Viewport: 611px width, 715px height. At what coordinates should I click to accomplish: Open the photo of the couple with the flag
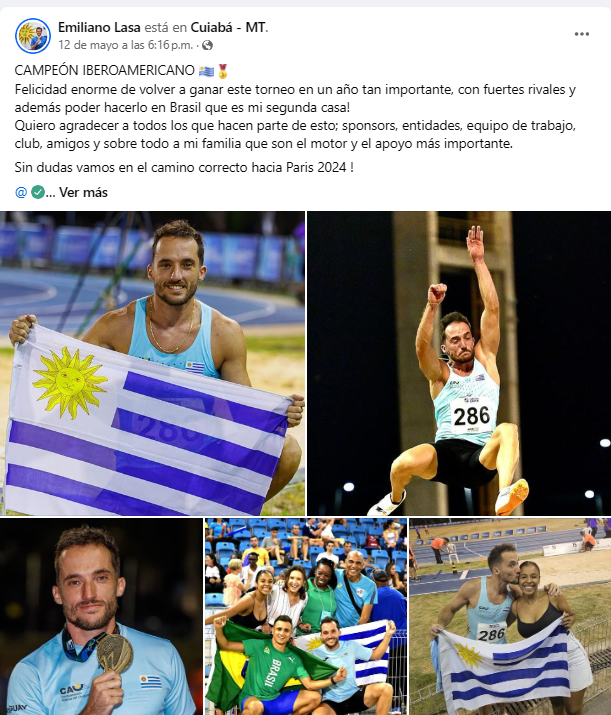[x=510, y=617]
